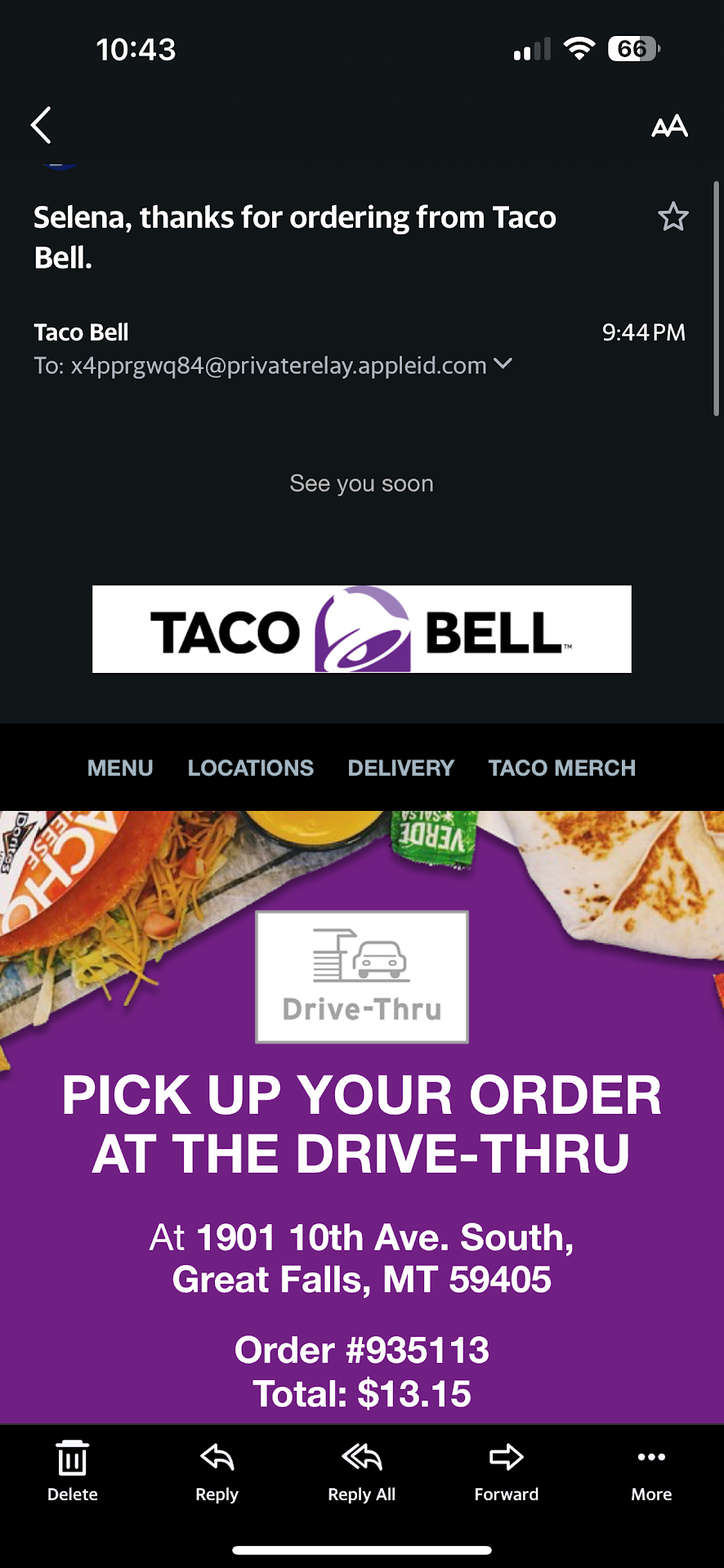Open the More options menu

point(651,1471)
